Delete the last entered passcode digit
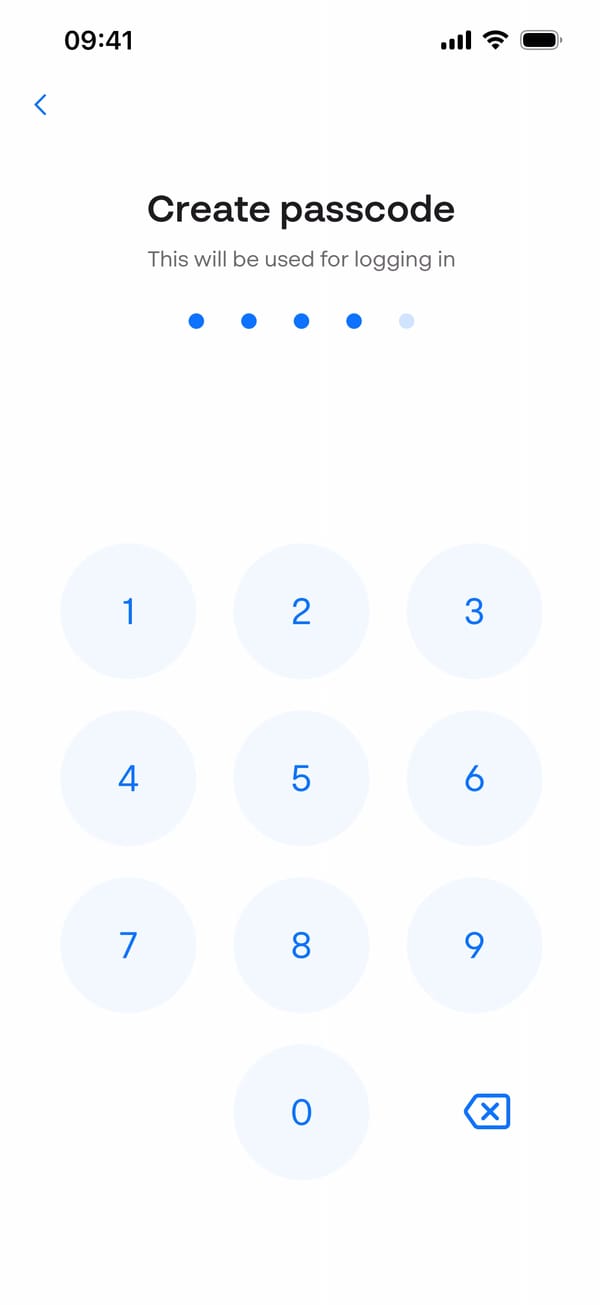The image size is (603, 1305). click(487, 1112)
